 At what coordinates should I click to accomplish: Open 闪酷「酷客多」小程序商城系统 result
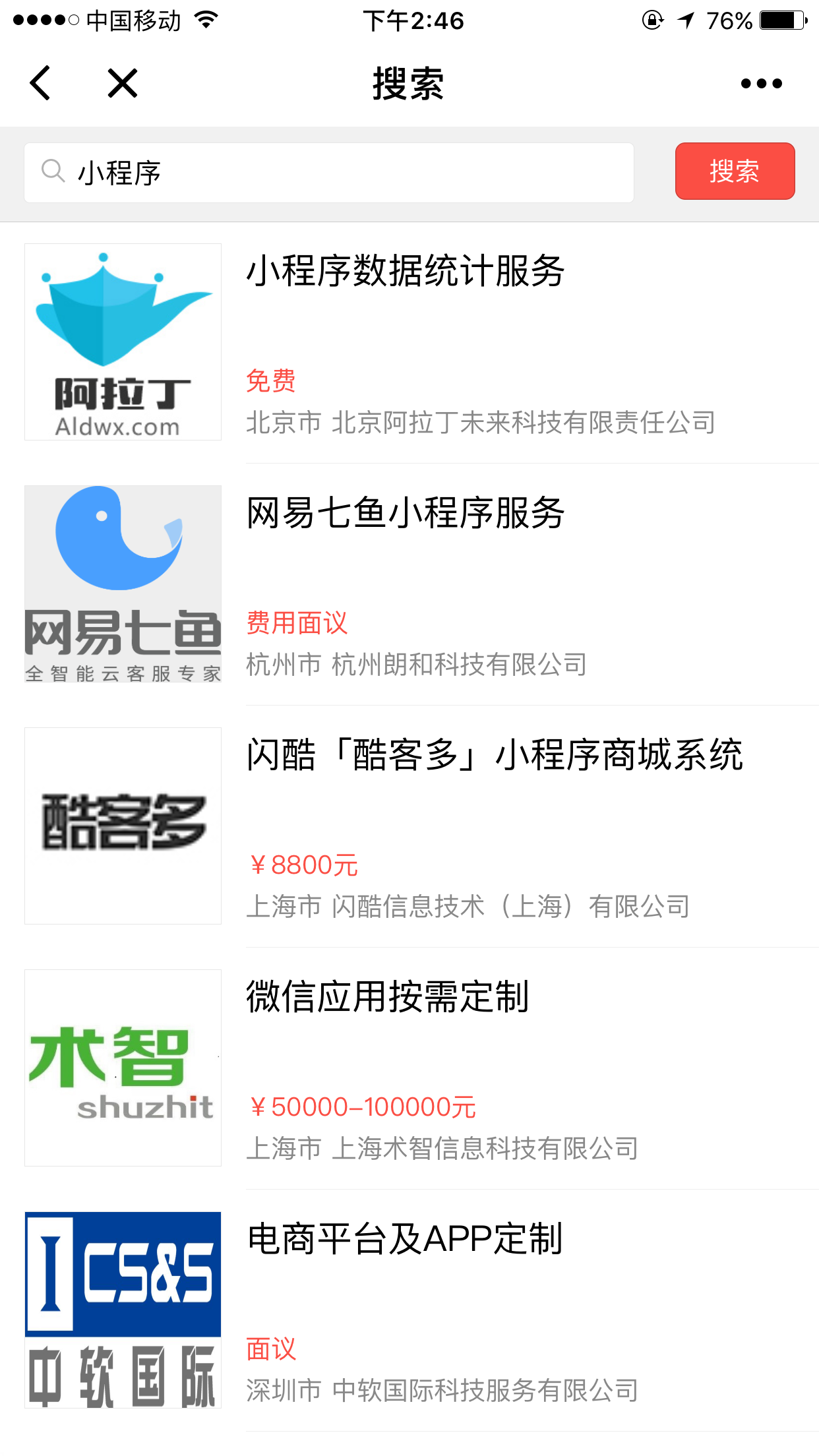[x=495, y=755]
